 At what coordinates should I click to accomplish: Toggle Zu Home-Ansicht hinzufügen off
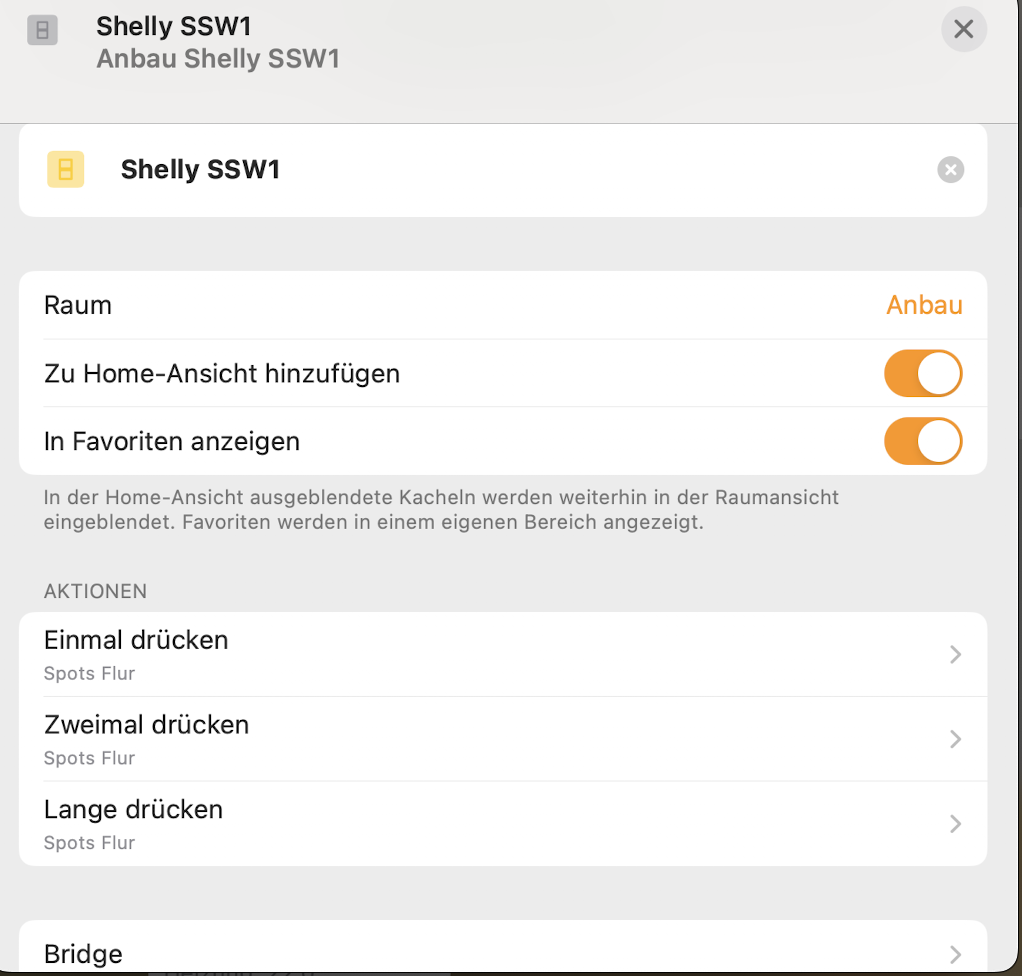tap(922, 374)
